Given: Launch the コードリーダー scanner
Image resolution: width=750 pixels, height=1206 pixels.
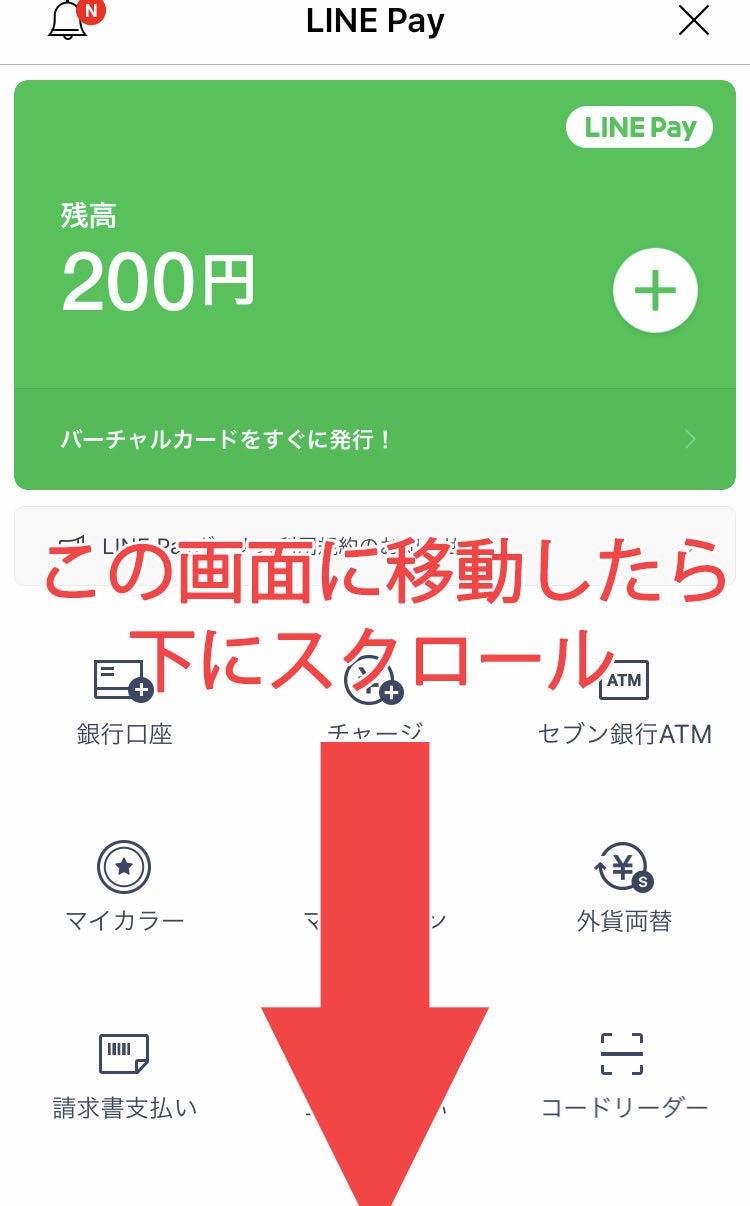Looking at the screenshot, I should [624, 1073].
